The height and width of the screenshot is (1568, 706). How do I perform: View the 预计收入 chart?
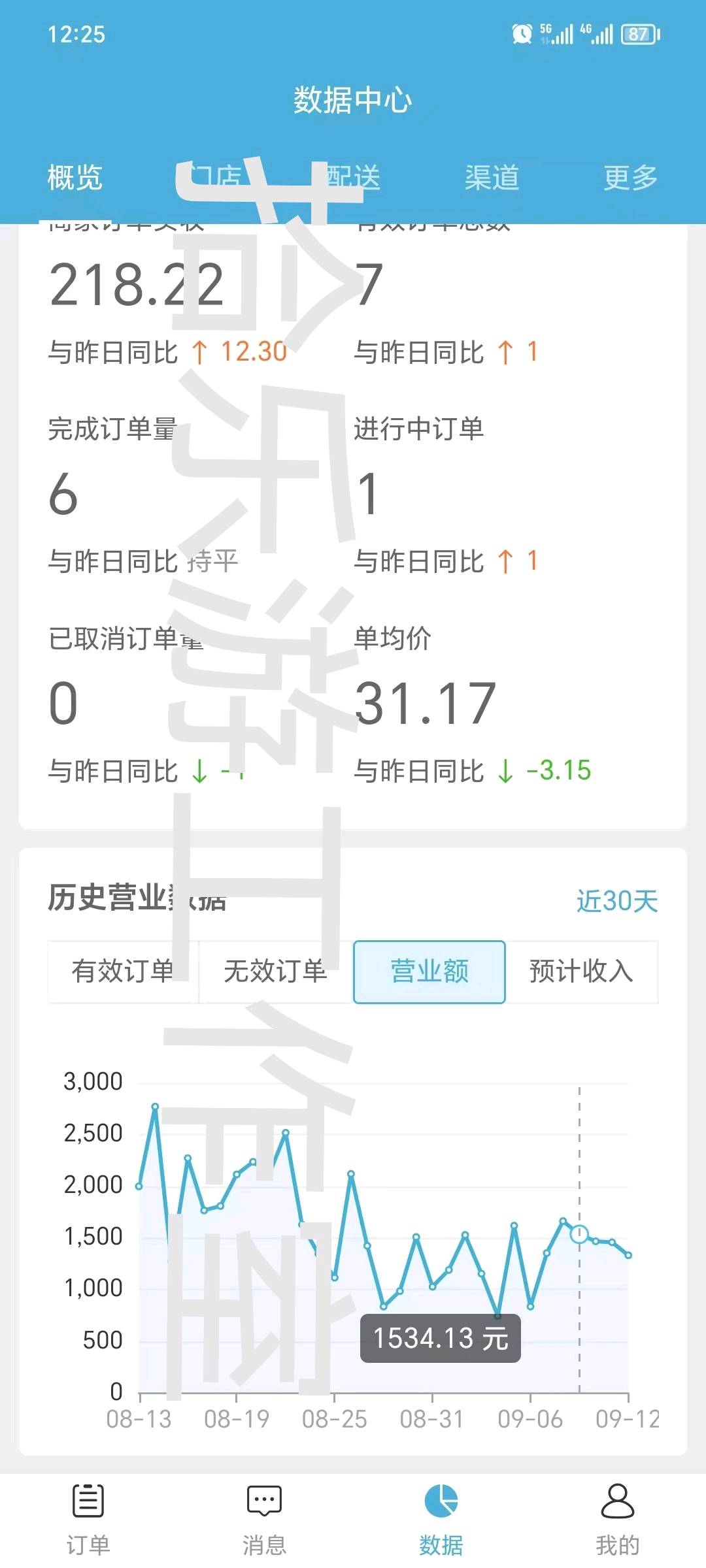pos(582,972)
